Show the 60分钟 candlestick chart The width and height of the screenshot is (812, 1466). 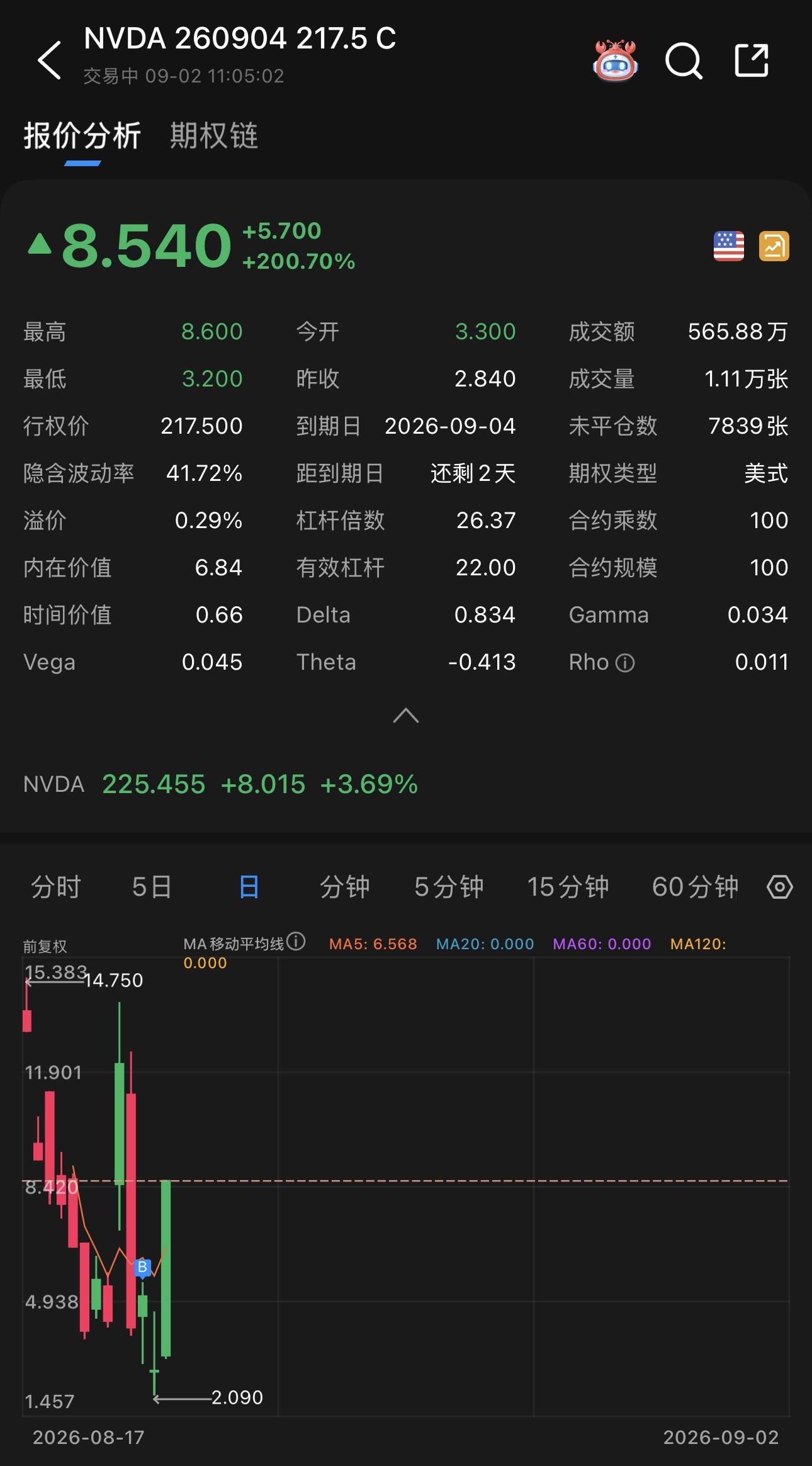(695, 887)
